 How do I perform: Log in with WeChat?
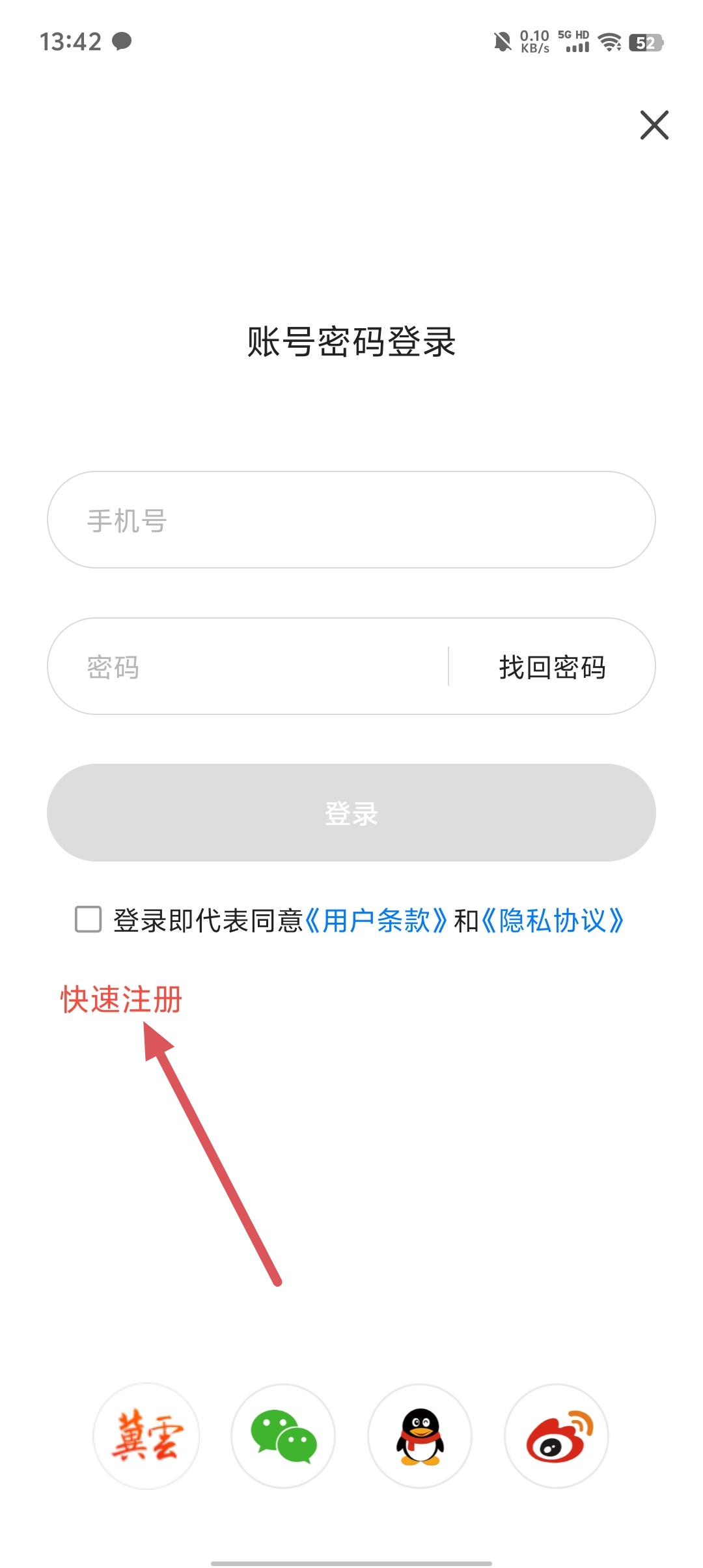[283, 1436]
